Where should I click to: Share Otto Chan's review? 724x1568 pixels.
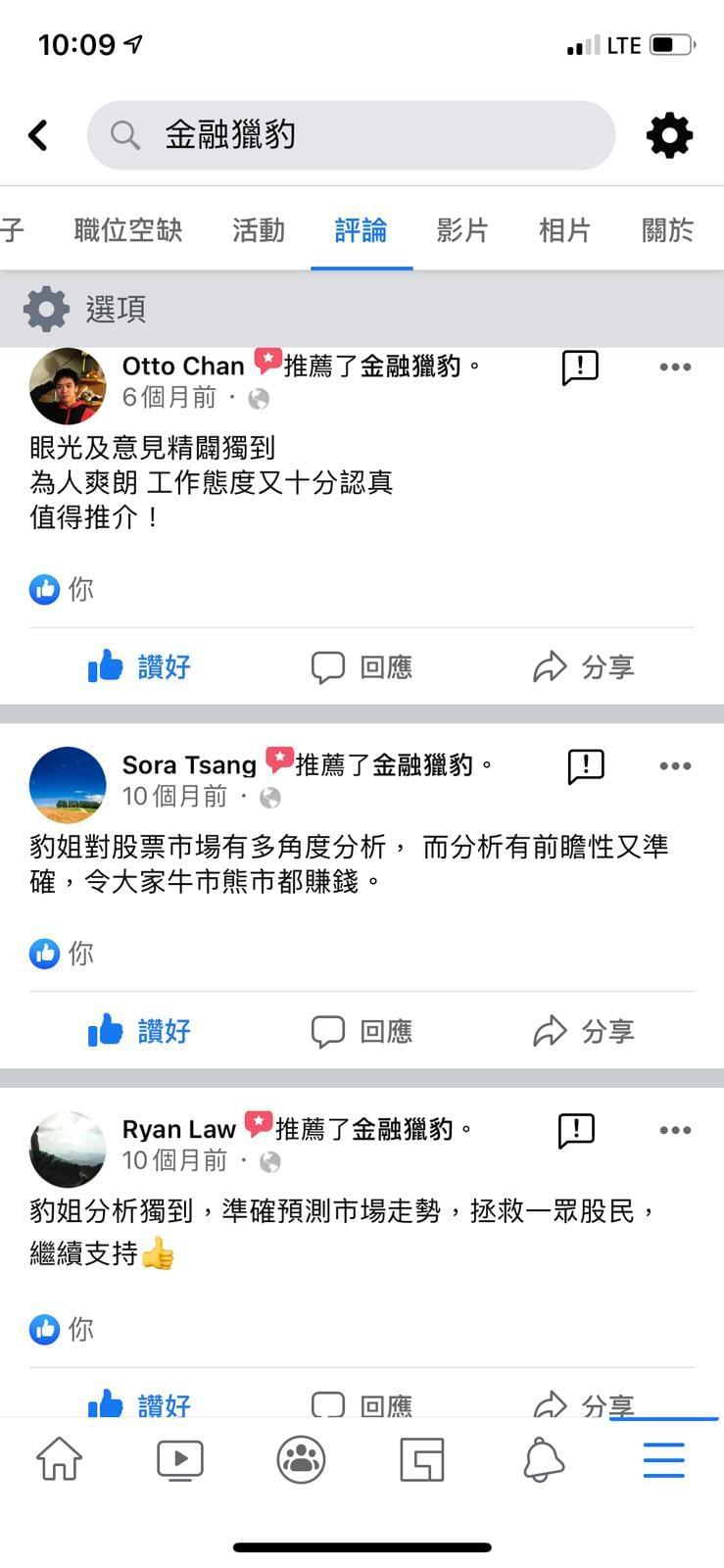click(x=584, y=667)
